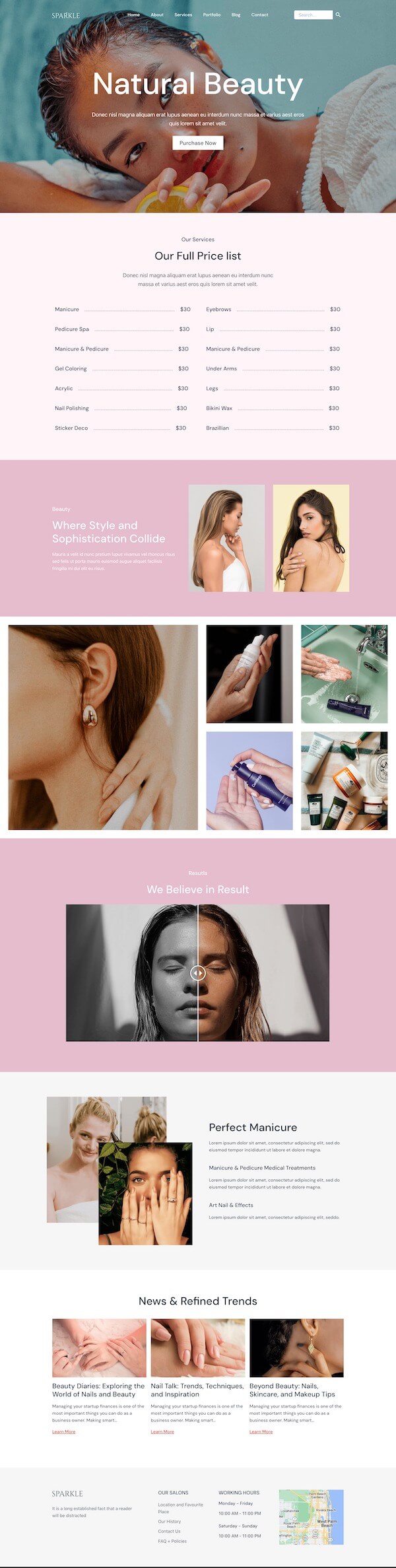This screenshot has width=396, height=1568.
Task: Open the Home navigation link
Action: 133,15
